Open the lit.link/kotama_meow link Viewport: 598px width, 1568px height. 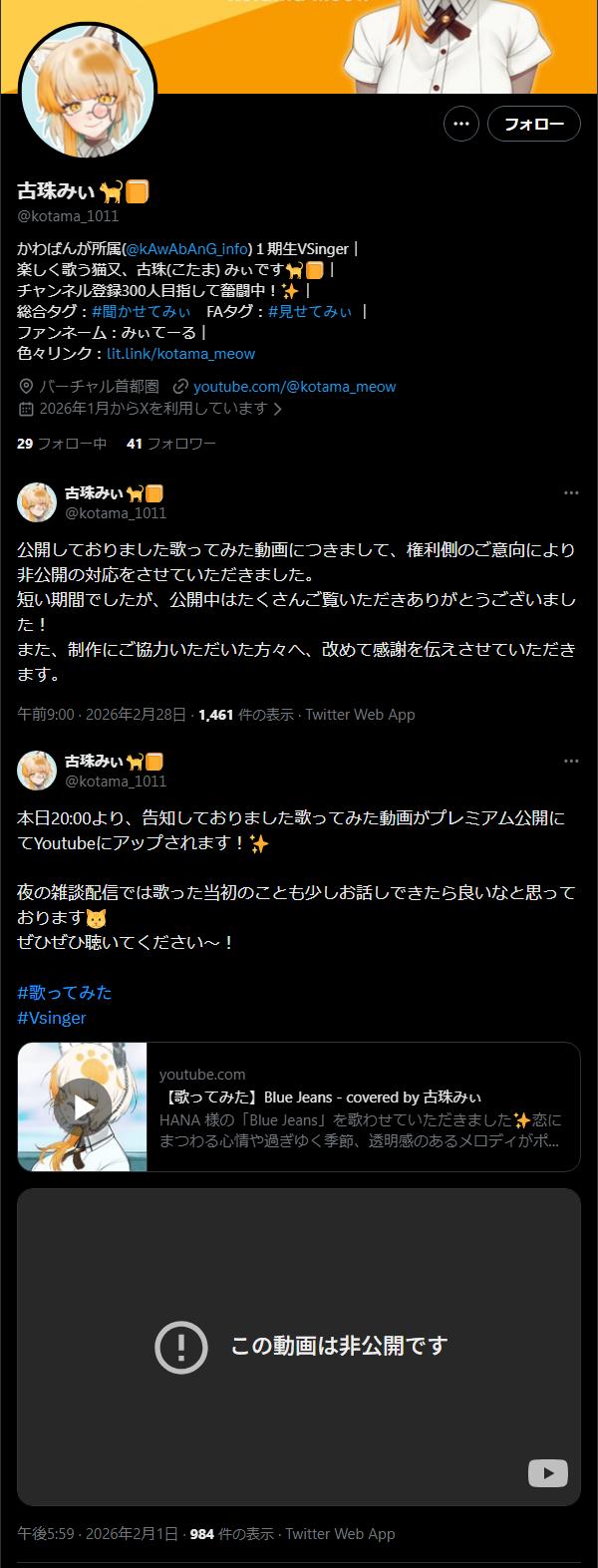click(x=180, y=353)
